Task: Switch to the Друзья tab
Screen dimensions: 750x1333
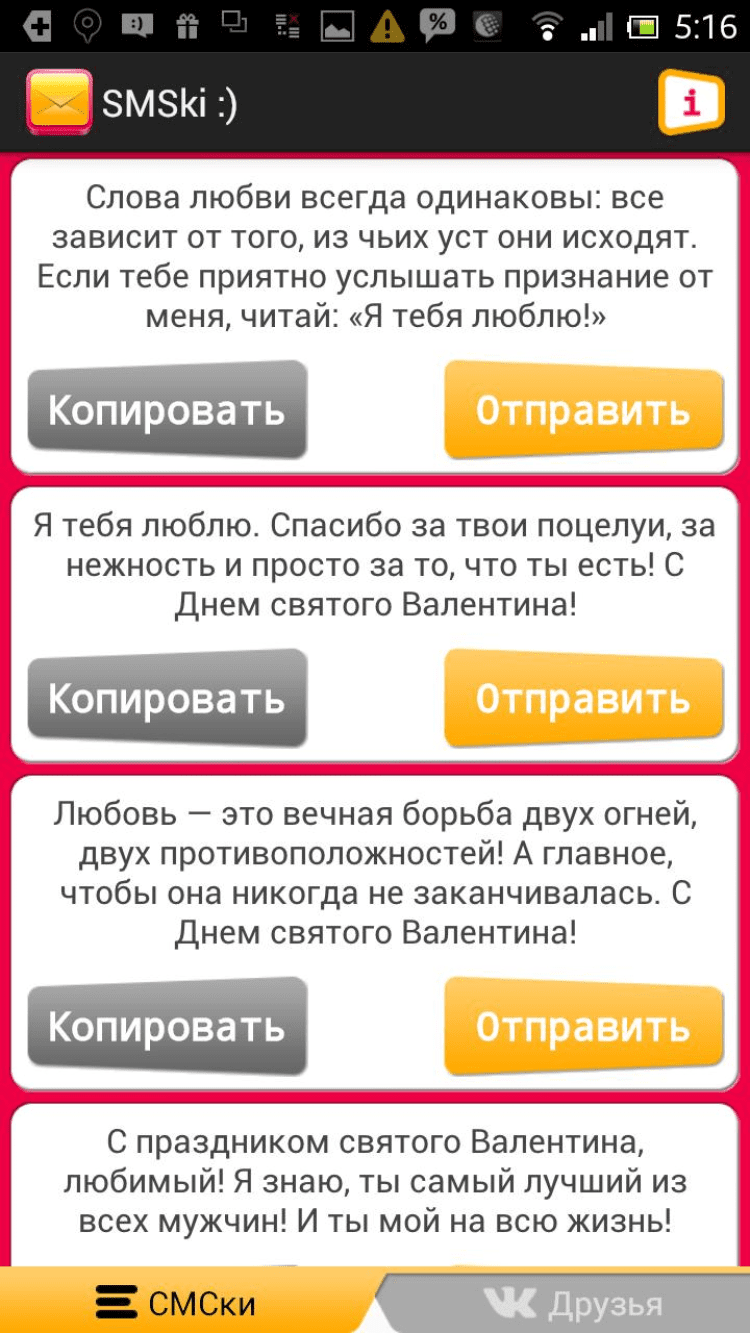Action: pos(572,1304)
